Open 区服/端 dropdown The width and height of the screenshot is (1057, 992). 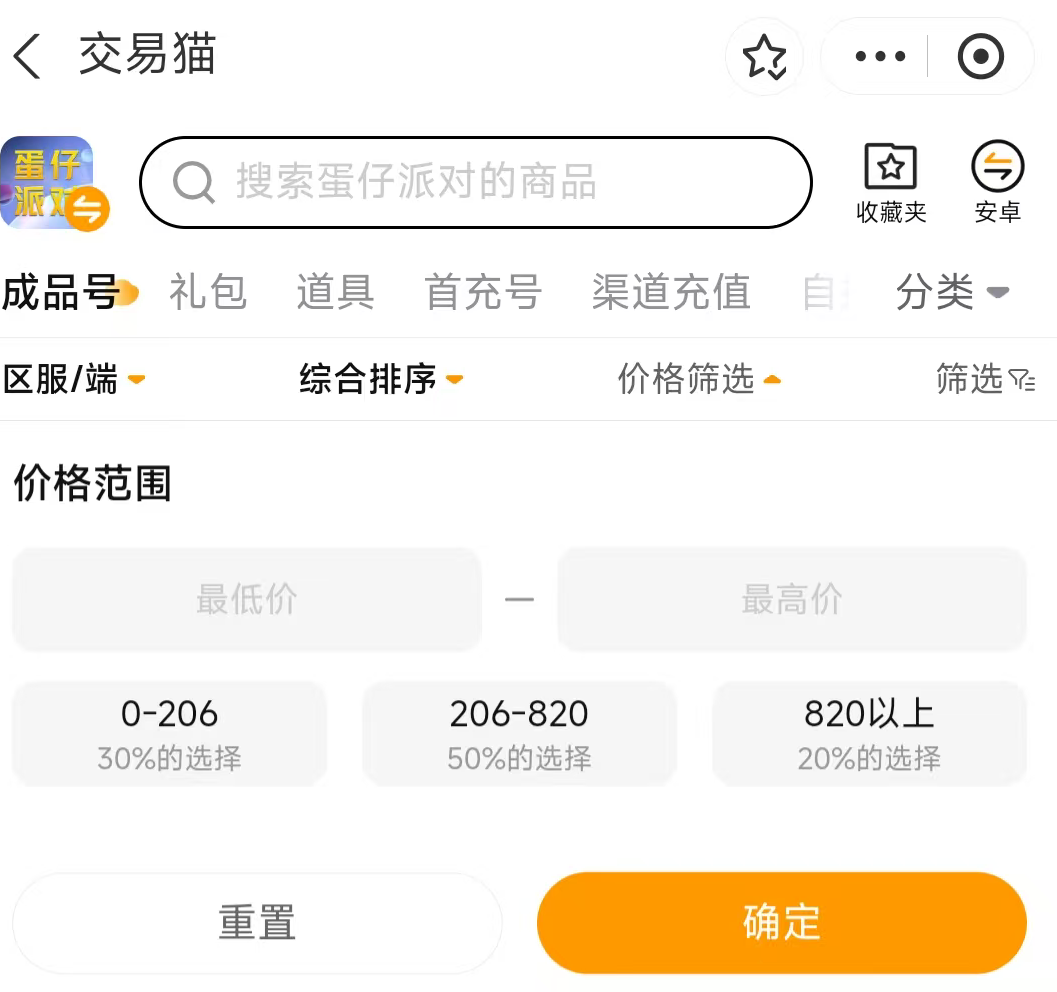click(x=74, y=379)
